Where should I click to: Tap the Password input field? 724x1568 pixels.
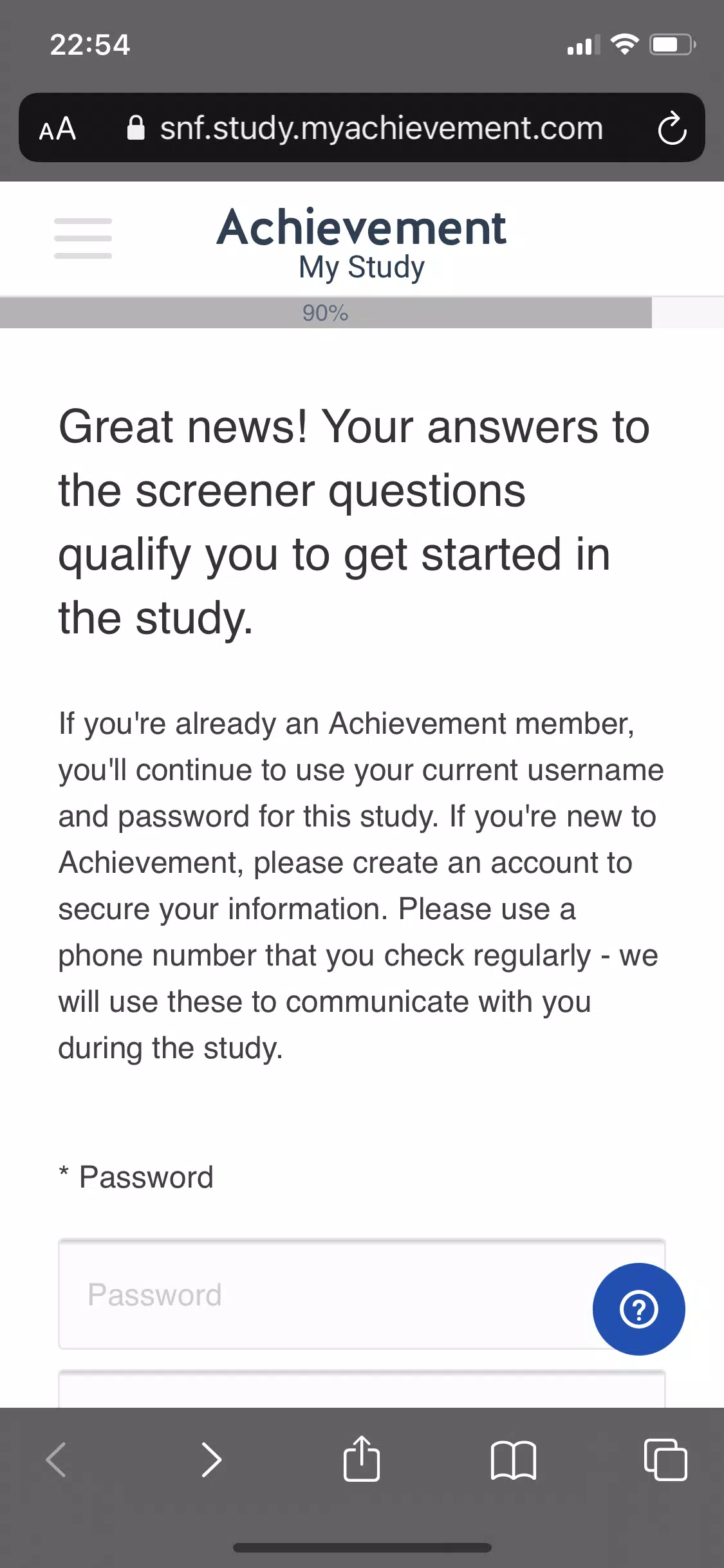pos(362,1294)
